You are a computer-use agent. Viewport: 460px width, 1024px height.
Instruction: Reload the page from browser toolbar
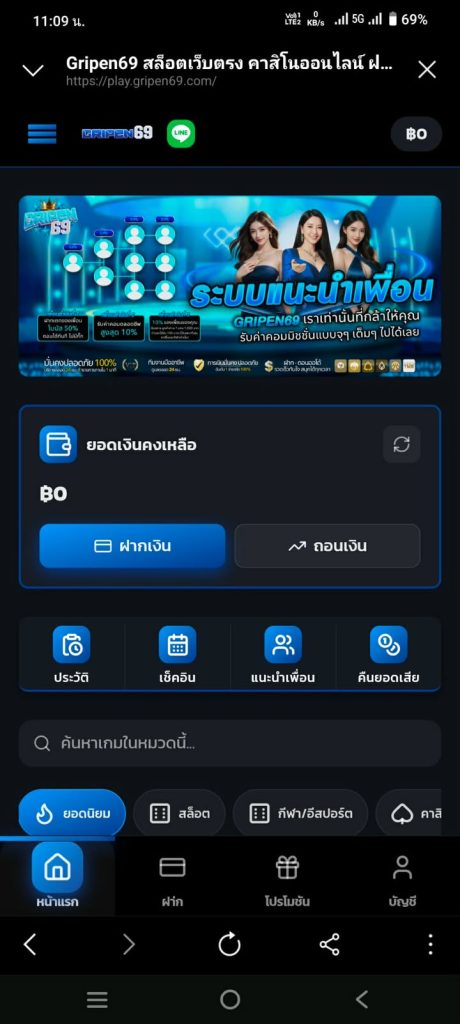(x=229, y=944)
